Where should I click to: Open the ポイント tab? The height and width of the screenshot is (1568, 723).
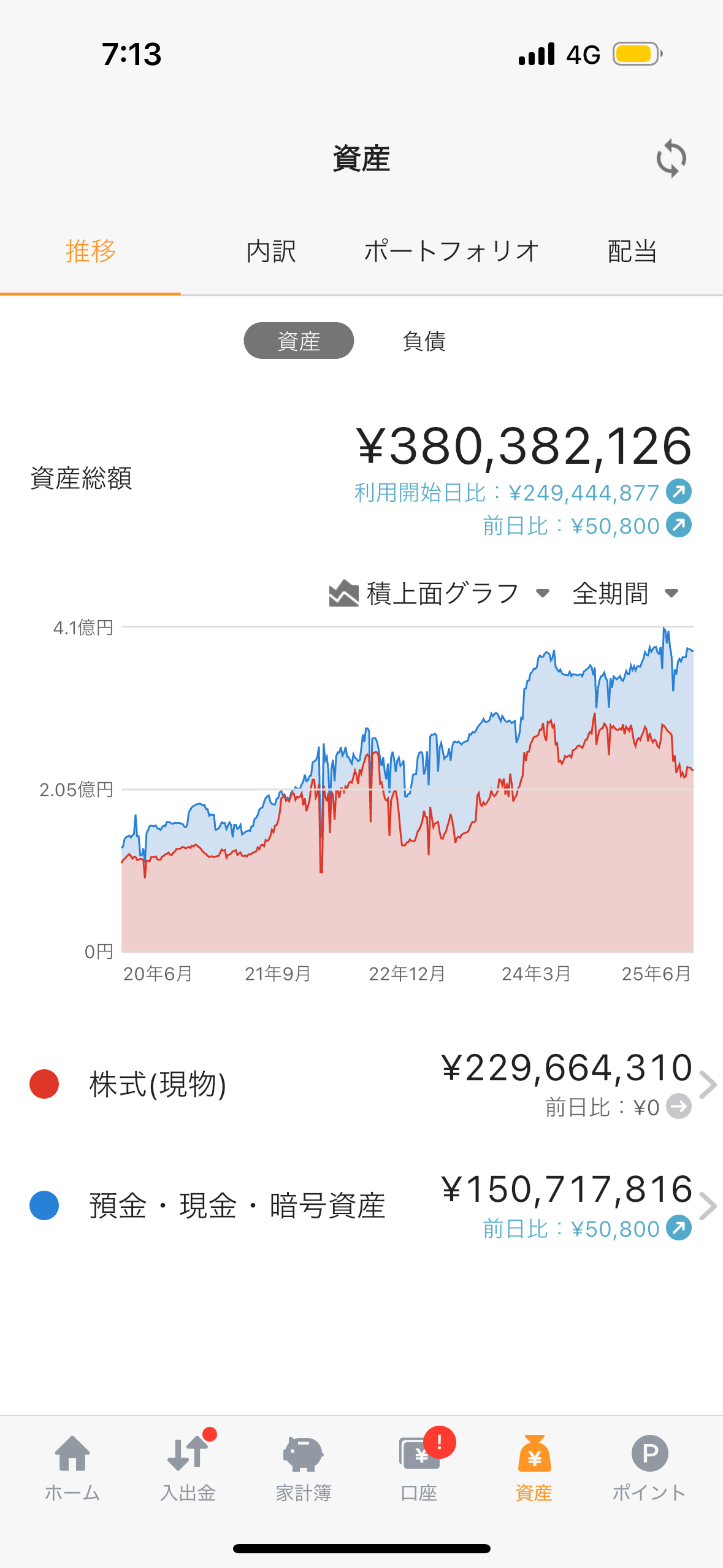coord(649,1468)
